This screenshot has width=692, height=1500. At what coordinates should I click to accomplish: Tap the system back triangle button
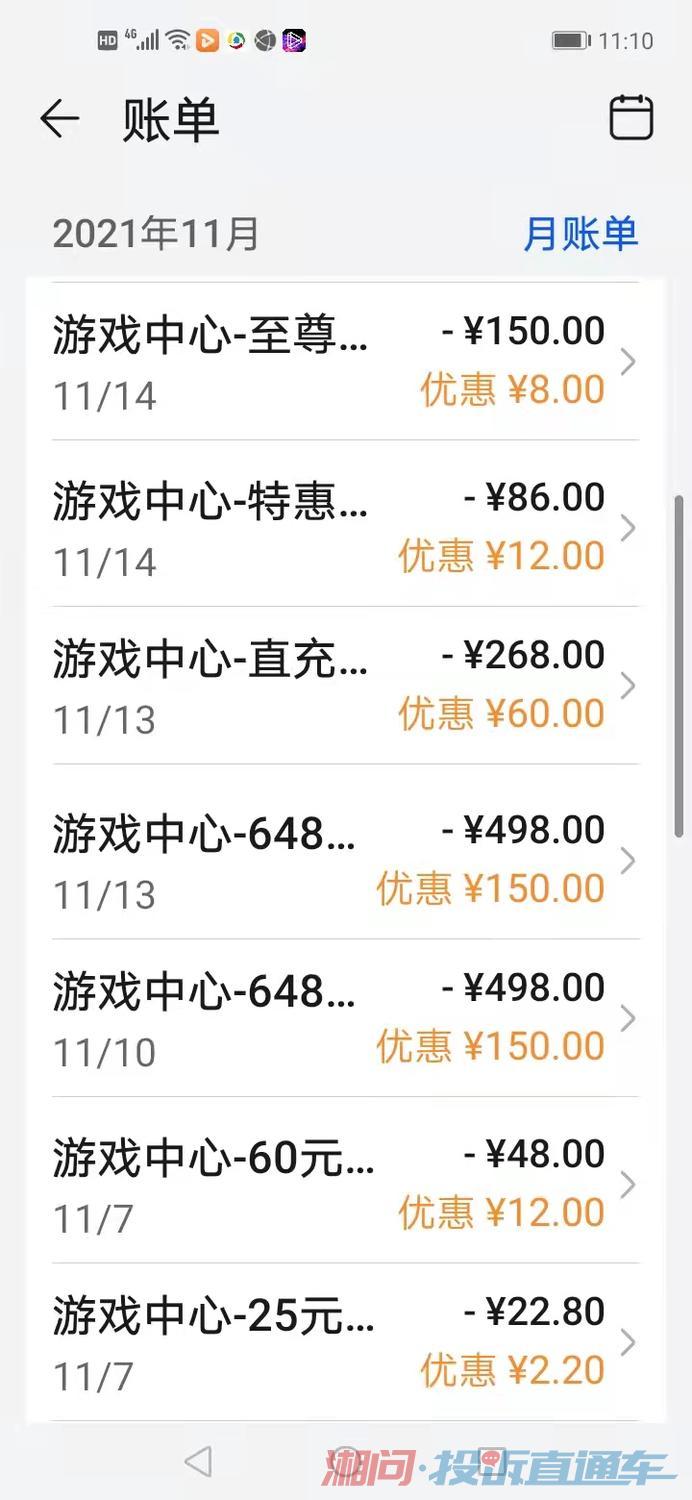(198, 1461)
